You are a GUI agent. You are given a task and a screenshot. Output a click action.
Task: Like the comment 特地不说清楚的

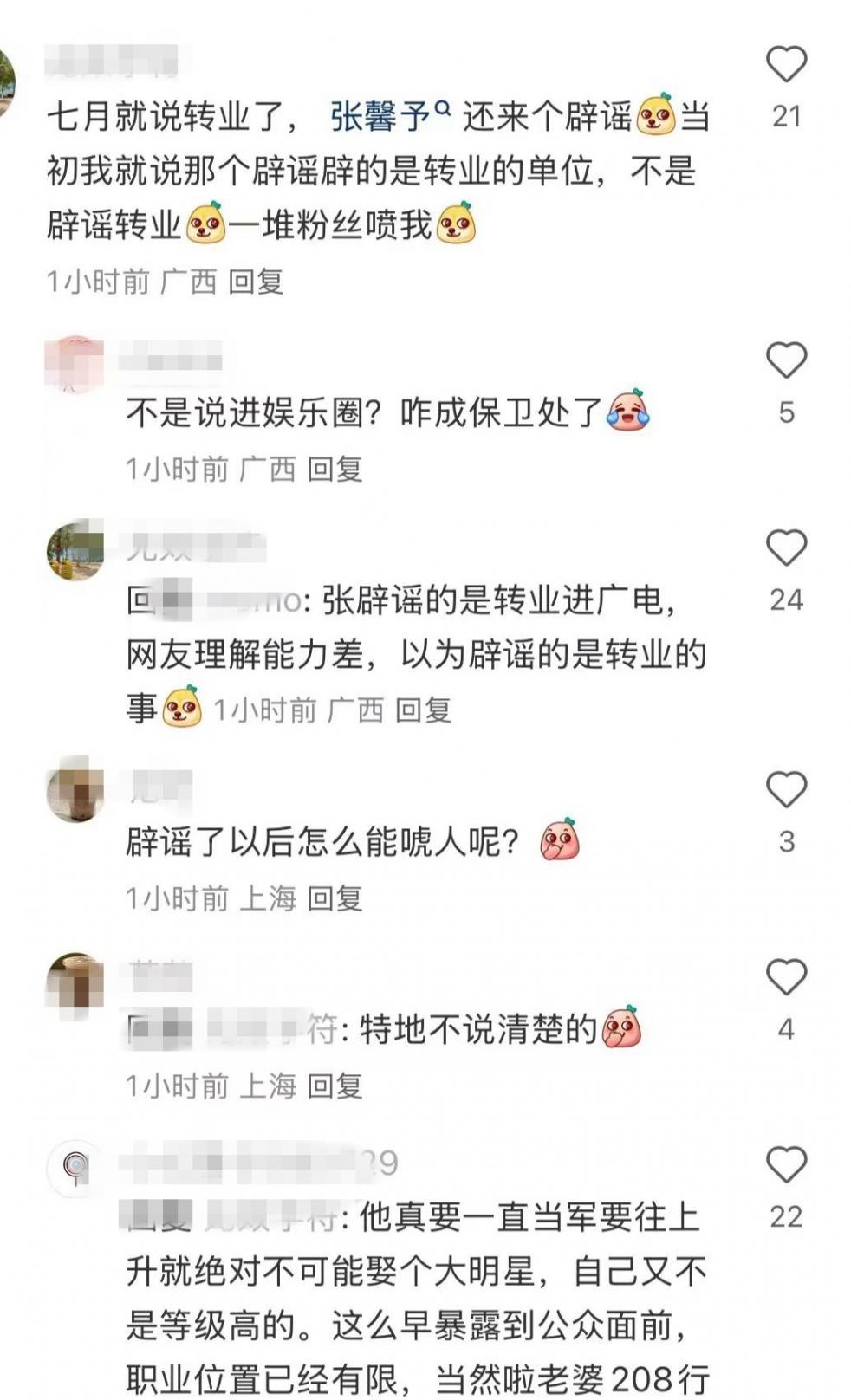(785, 977)
